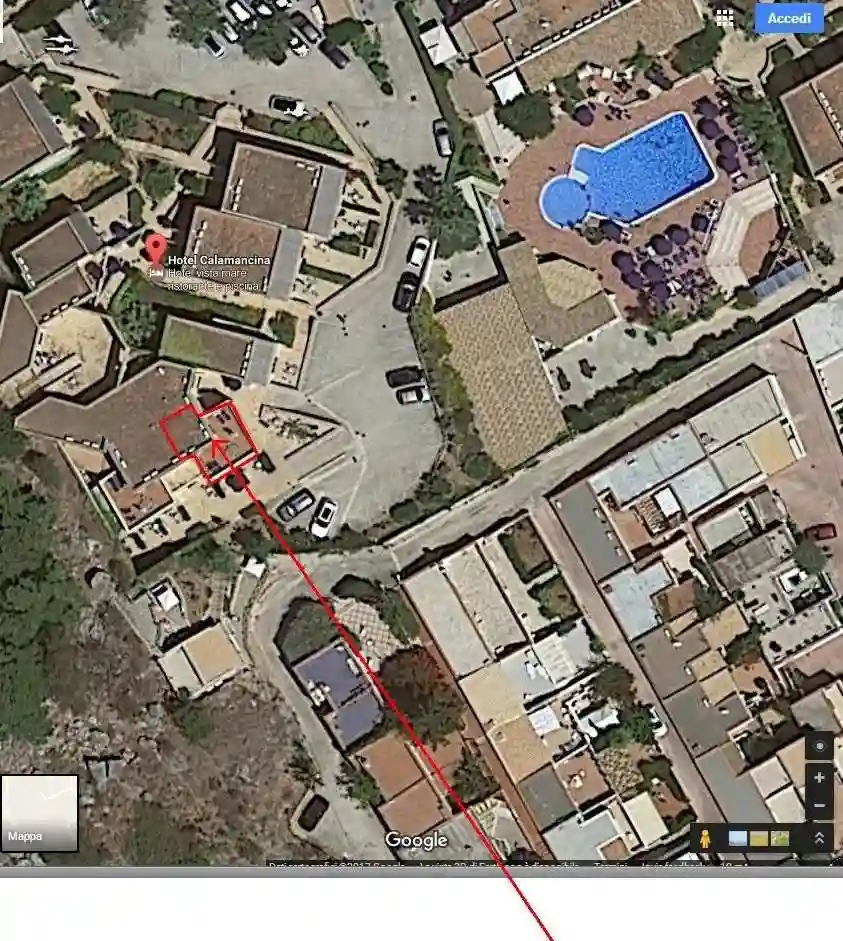Open the Google apps launcher grid

tap(726, 17)
